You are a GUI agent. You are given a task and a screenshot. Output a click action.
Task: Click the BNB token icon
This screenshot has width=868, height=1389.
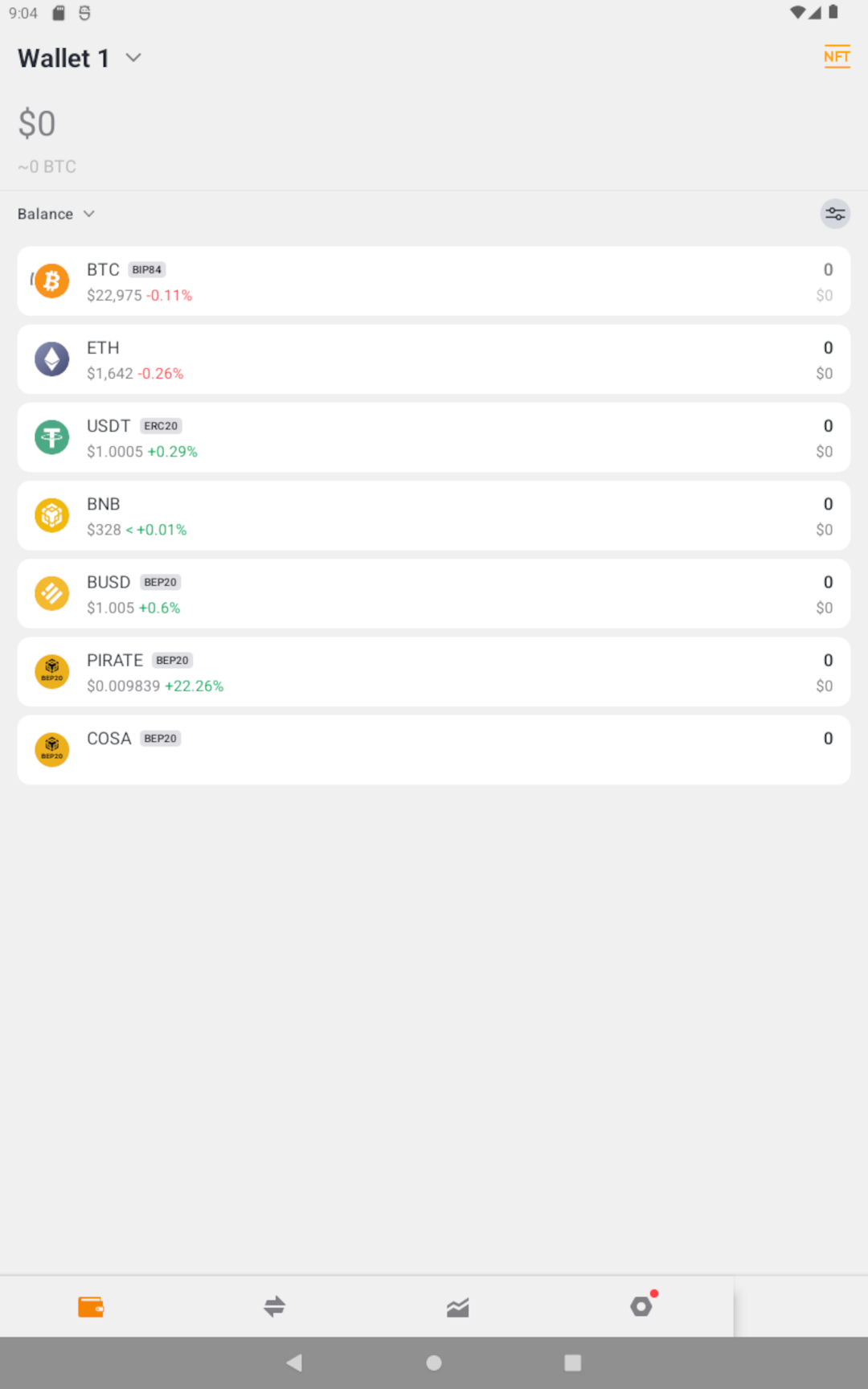point(51,514)
